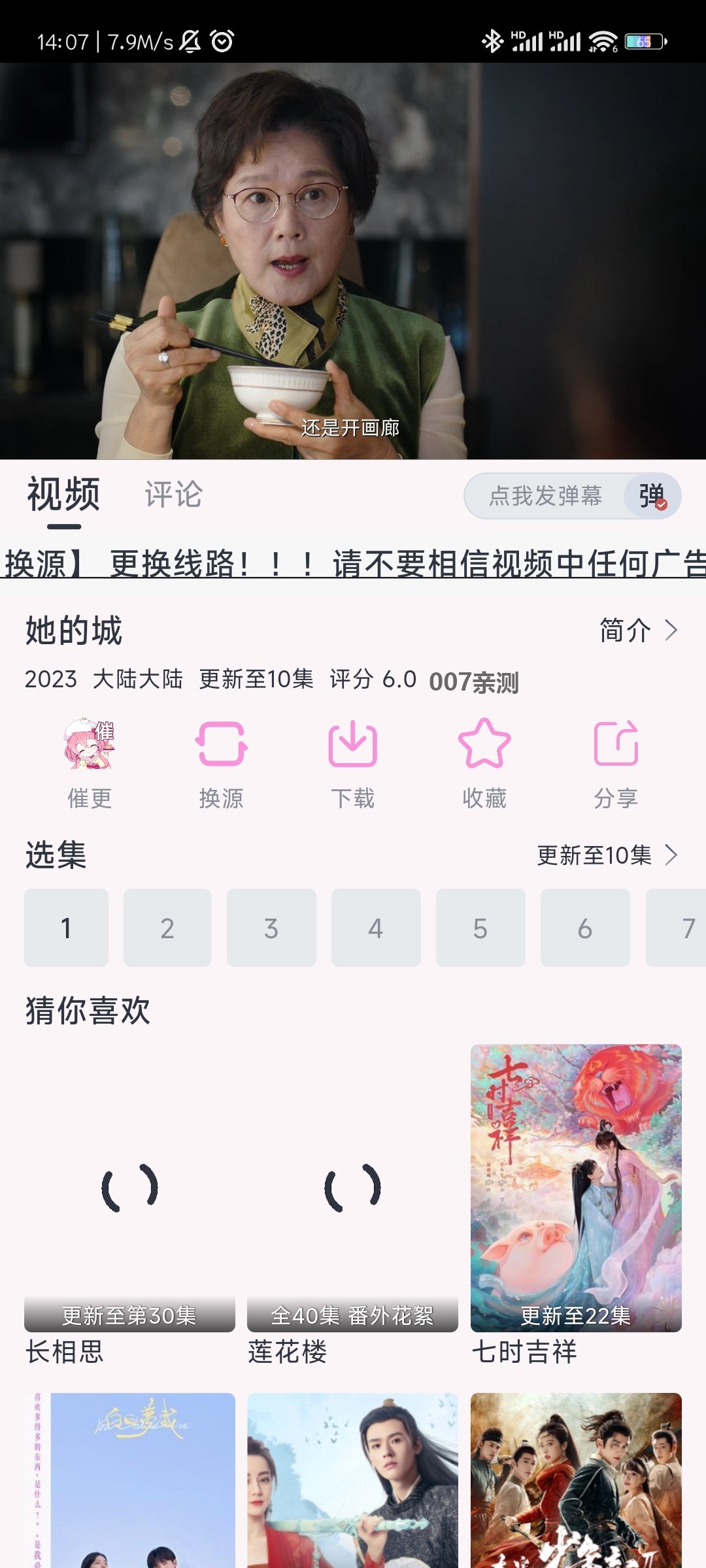Viewport: 706px width, 1568px height.
Task: Tap the video player to show controls
Action: (x=353, y=261)
